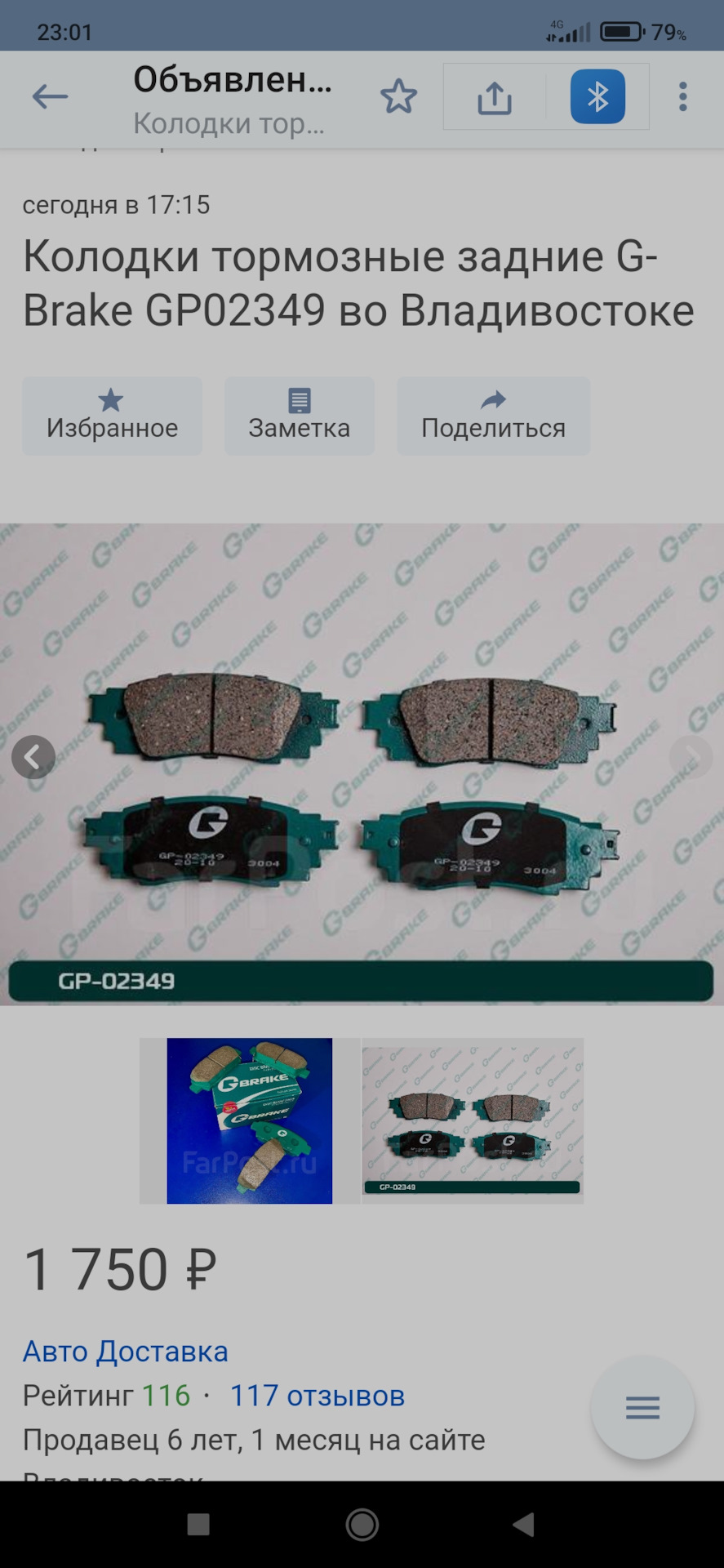
Task: Show previous photo in the gallery
Action: pyautogui.click(x=33, y=757)
